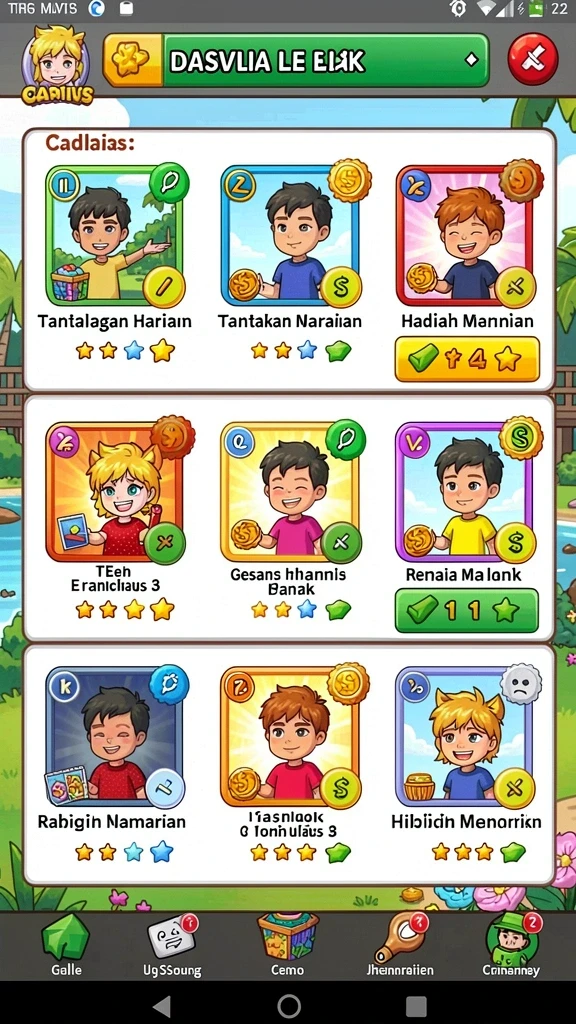Switch to the Cninanney tab
Image resolution: width=576 pixels, height=1024 pixels.
point(511,945)
